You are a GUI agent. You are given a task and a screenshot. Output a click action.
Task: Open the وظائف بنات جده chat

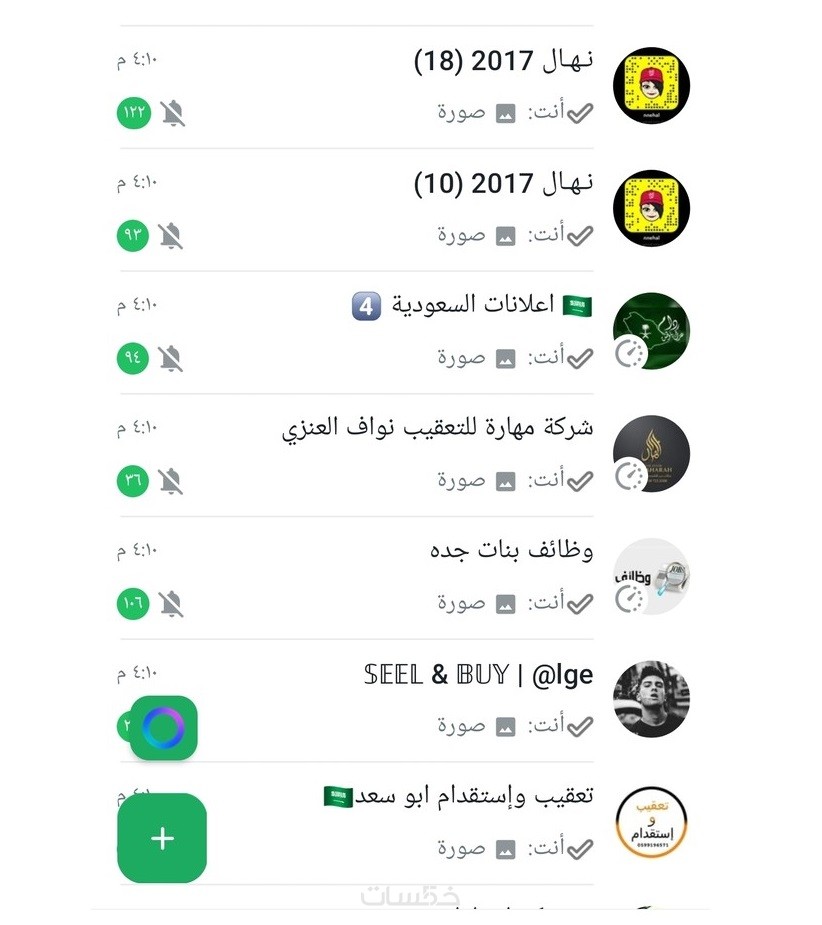click(x=400, y=576)
